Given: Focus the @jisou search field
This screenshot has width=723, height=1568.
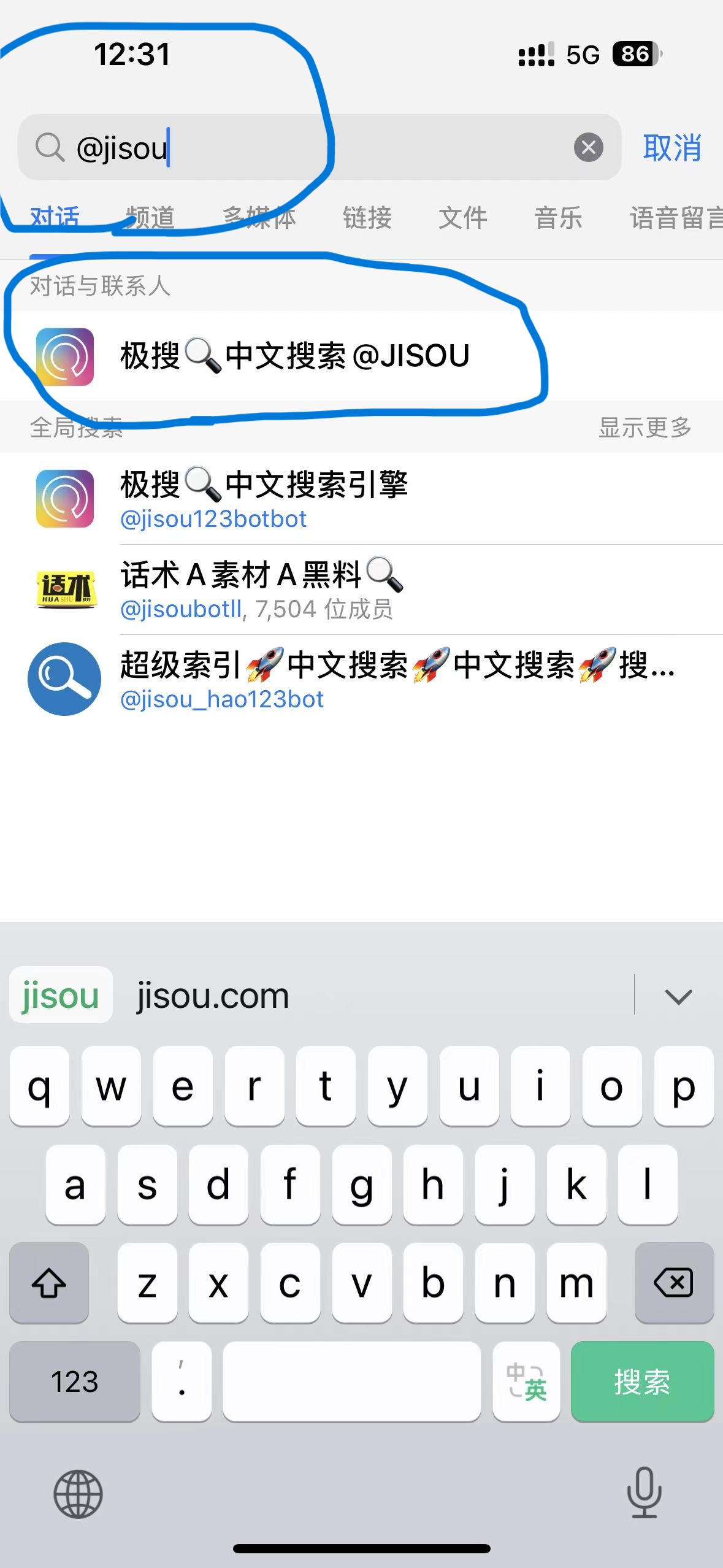Looking at the screenshot, I should pyautogui.click(x=319, y=147).
